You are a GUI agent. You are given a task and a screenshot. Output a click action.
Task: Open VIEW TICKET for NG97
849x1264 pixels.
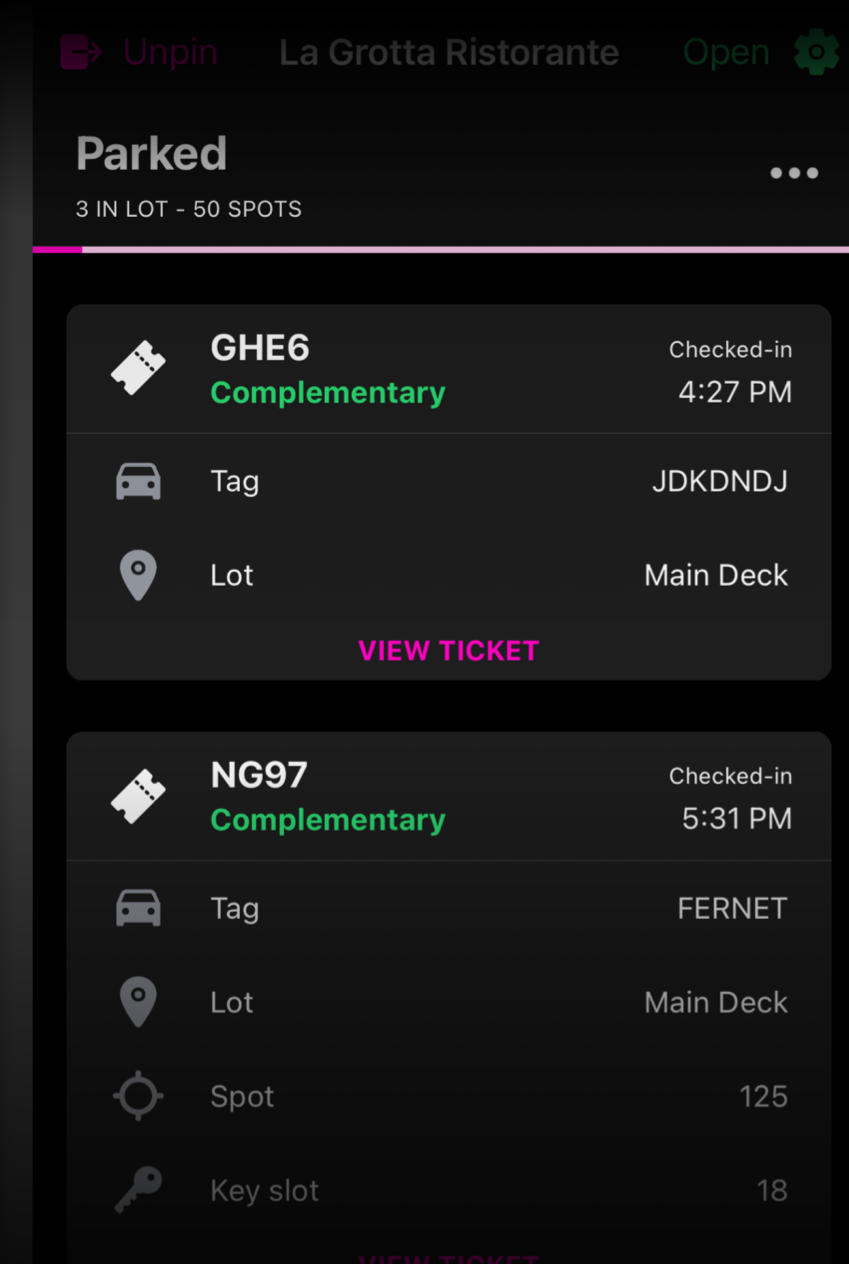click(448, 1256)
